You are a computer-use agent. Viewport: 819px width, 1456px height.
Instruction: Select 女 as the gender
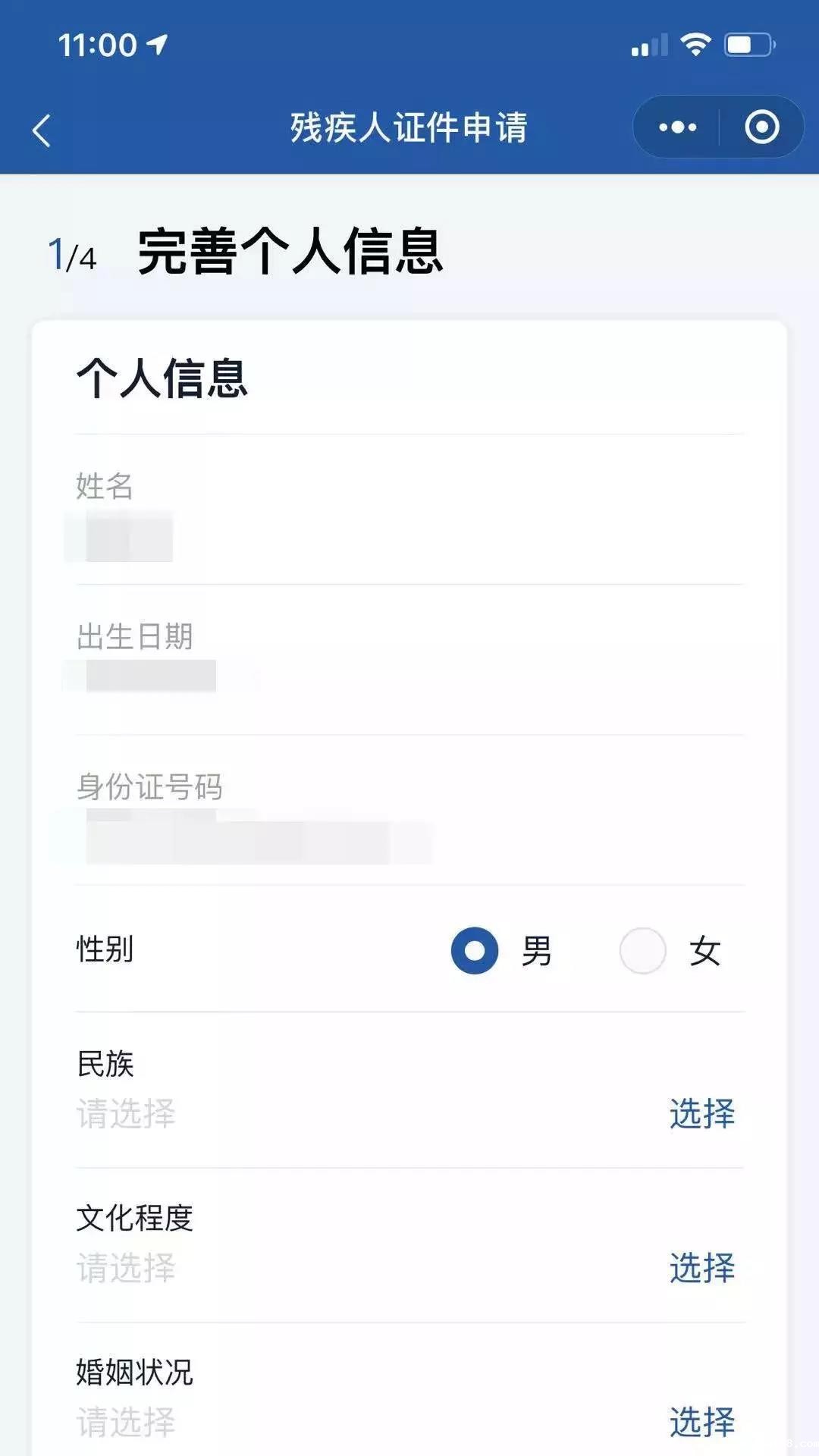pos(642,950)
